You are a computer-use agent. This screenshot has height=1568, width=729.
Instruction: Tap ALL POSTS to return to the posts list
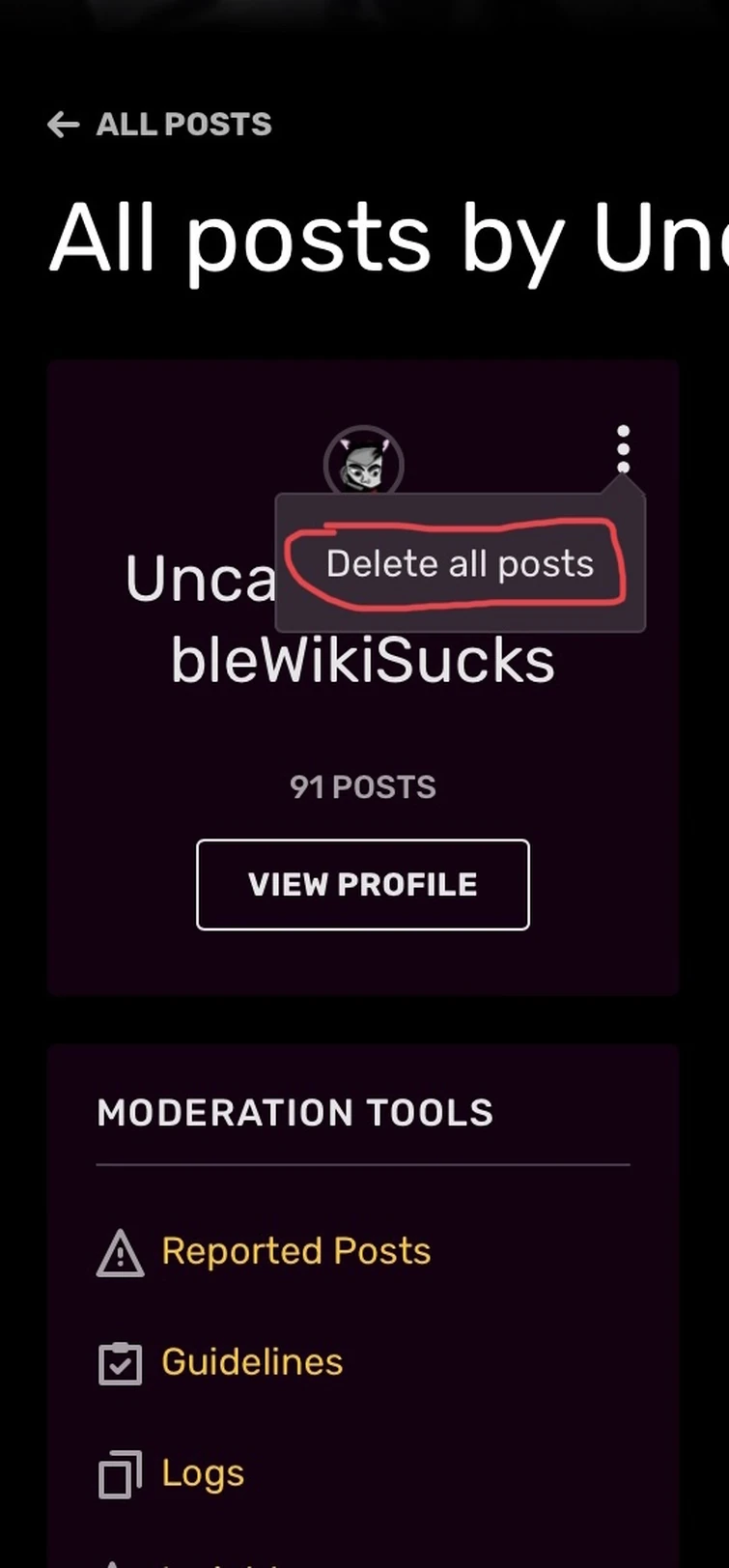pos(182,125)
